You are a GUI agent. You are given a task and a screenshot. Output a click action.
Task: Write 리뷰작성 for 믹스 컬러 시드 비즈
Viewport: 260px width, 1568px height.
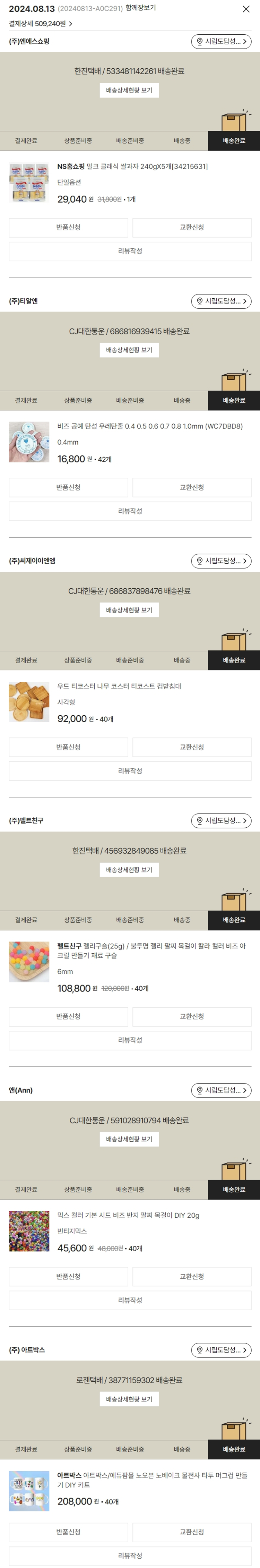point(130,1300)
